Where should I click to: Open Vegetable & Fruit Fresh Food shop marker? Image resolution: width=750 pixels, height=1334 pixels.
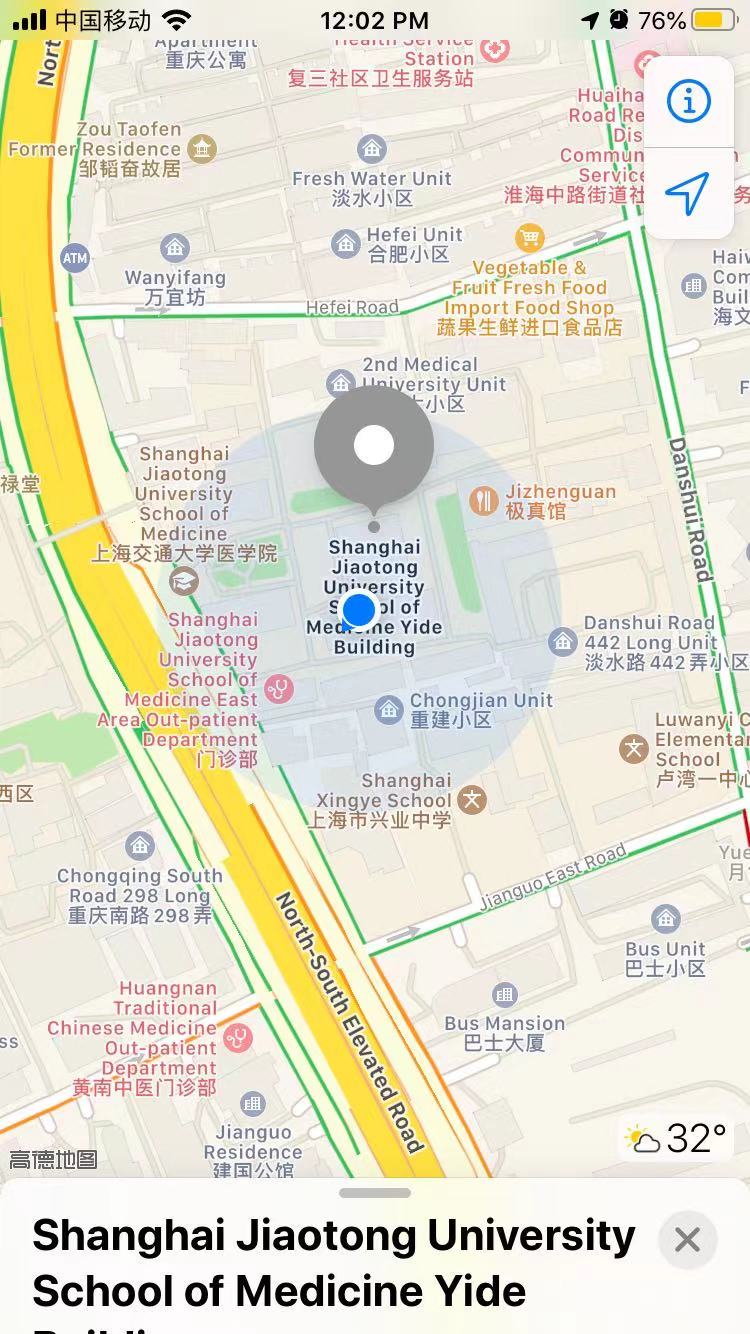(529, 238)
